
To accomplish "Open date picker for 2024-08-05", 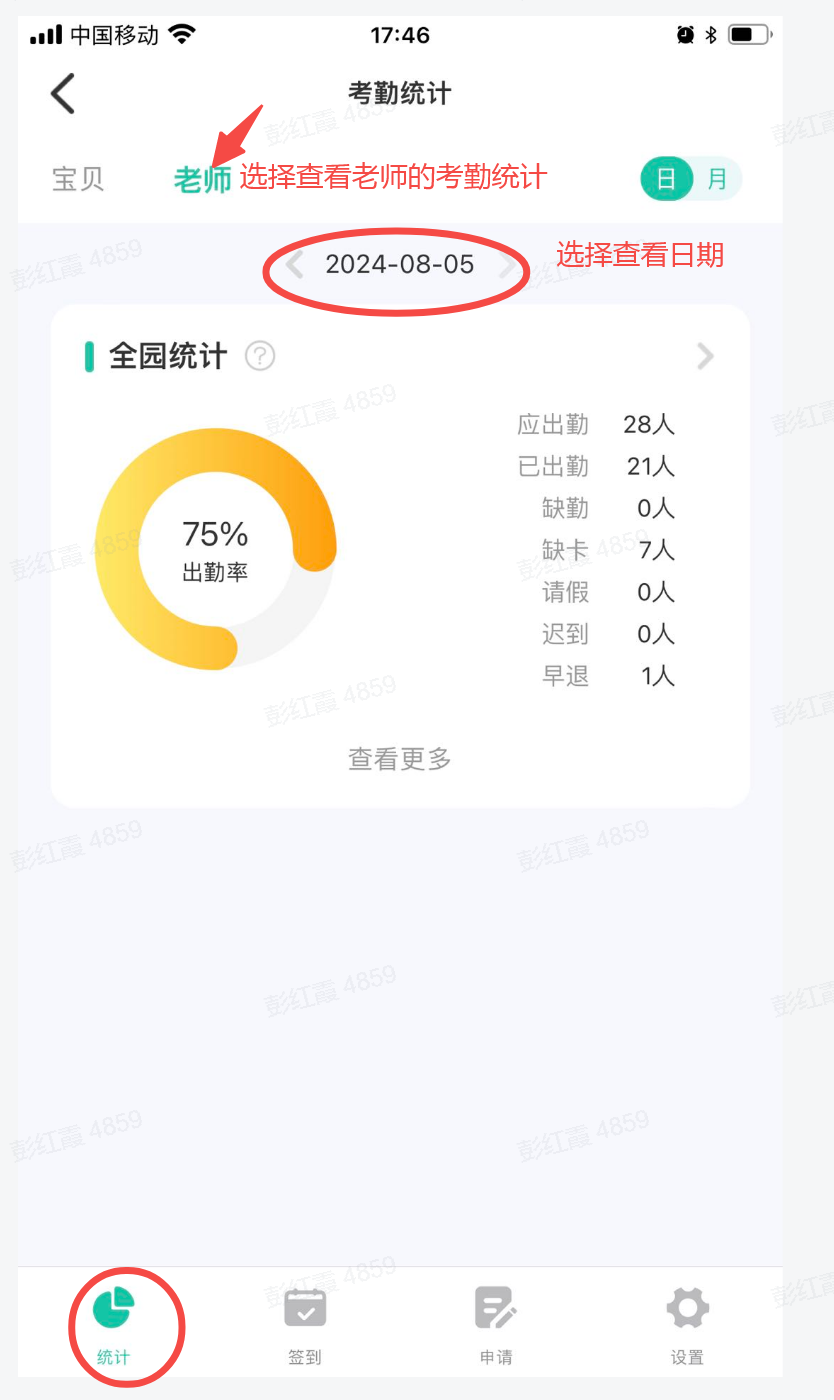I will point(400,265).
